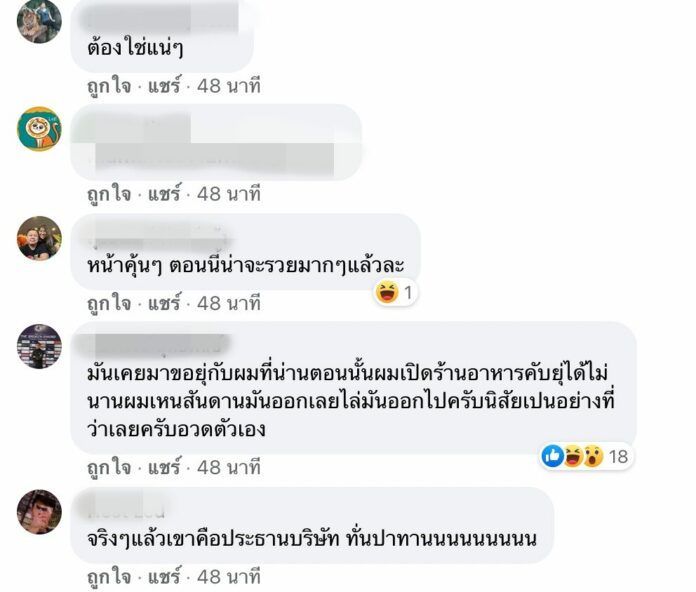
Task: Open the profile photo of the "ต้องใช่แน่ๆ" commenter
Action: (x=39, y=20)
